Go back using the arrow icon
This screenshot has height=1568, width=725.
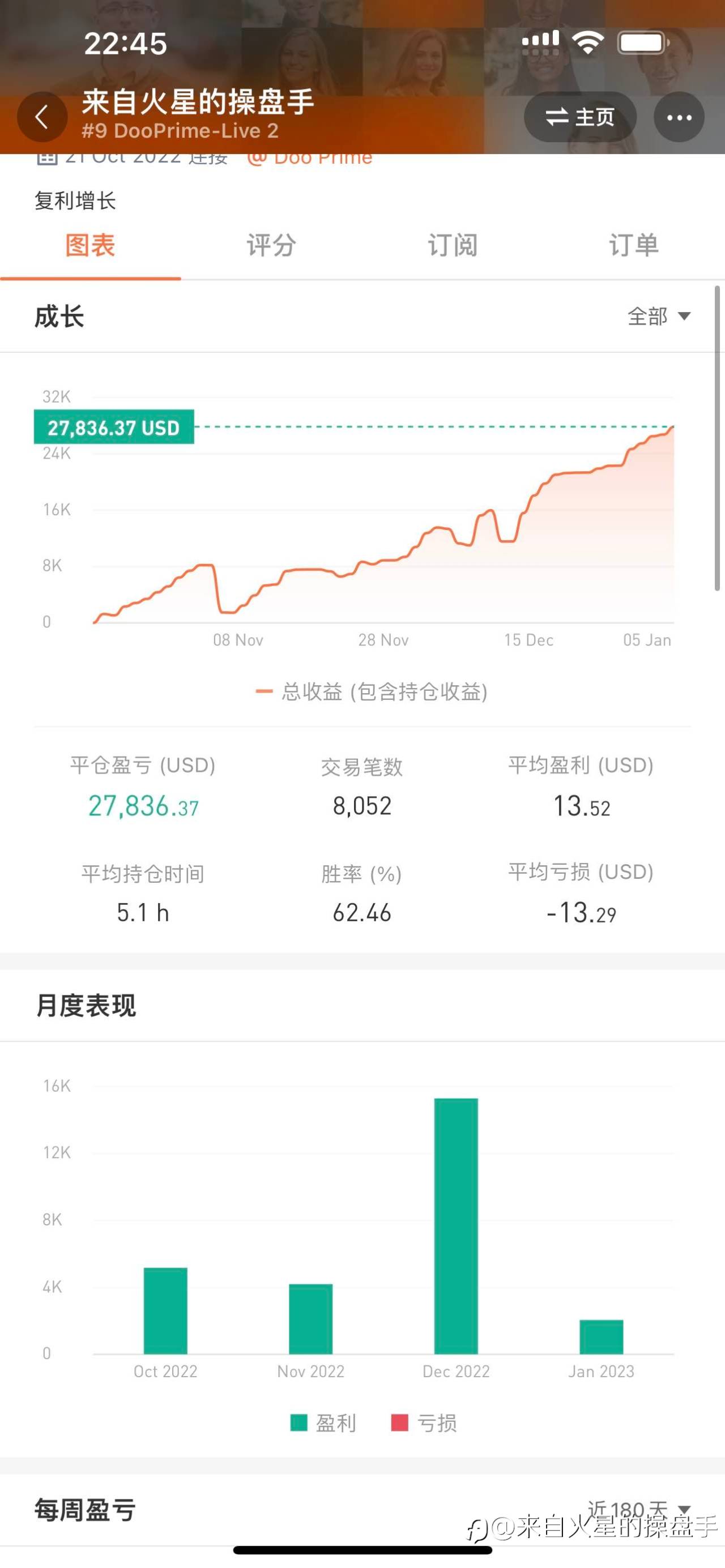[x=42, y=117]
